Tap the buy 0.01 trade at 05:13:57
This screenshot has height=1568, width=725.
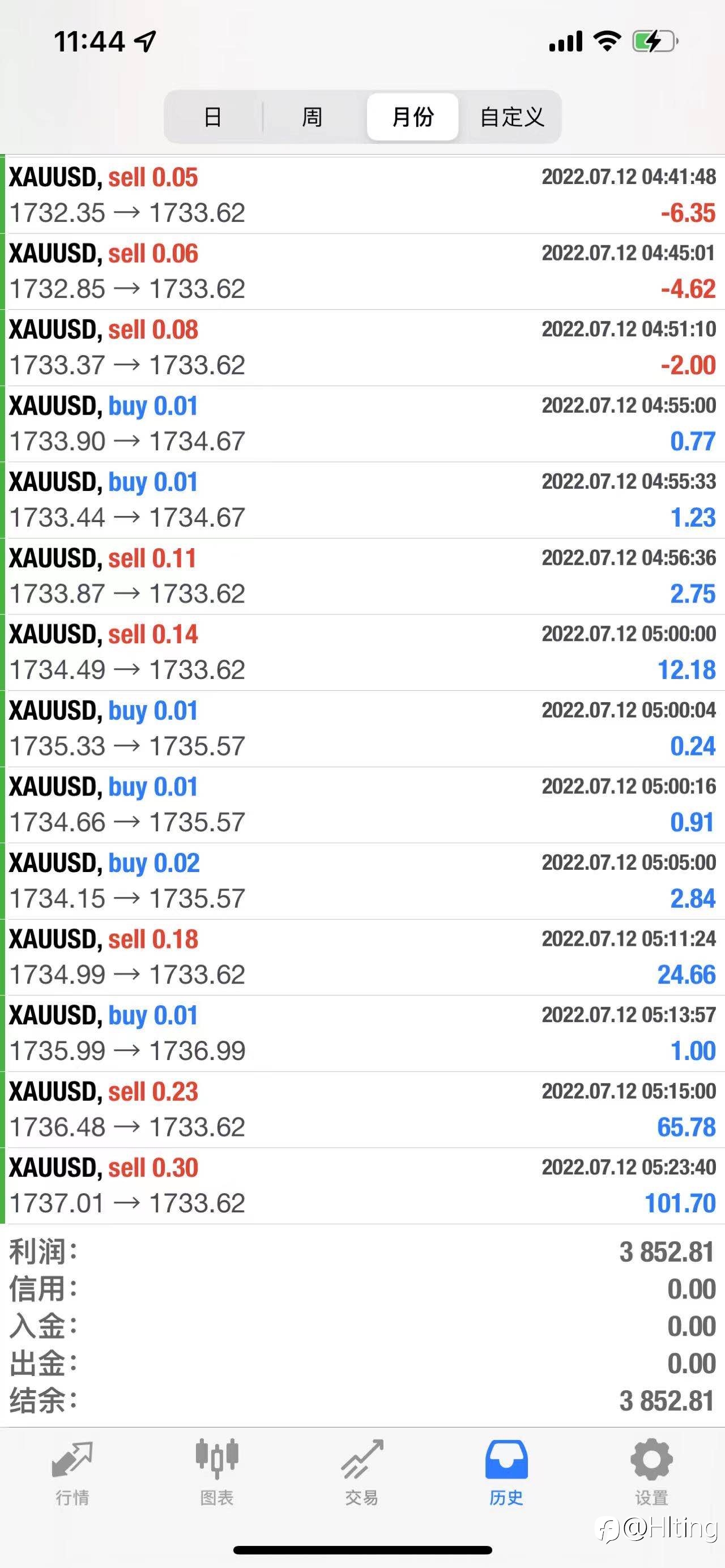click(x=364, y=1033)
